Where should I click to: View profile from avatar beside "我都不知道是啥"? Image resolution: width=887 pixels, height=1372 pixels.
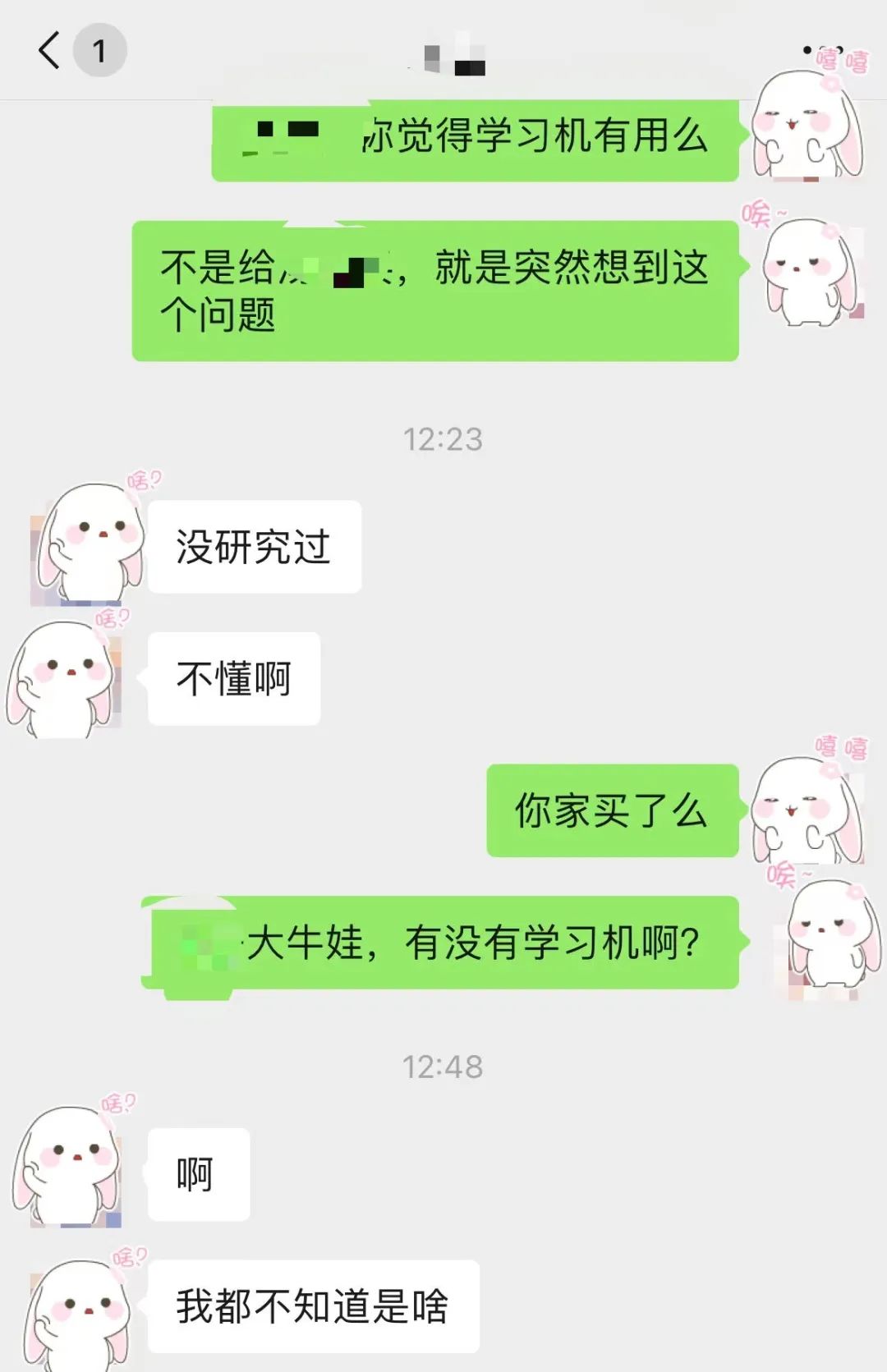tap(80, 1310)
